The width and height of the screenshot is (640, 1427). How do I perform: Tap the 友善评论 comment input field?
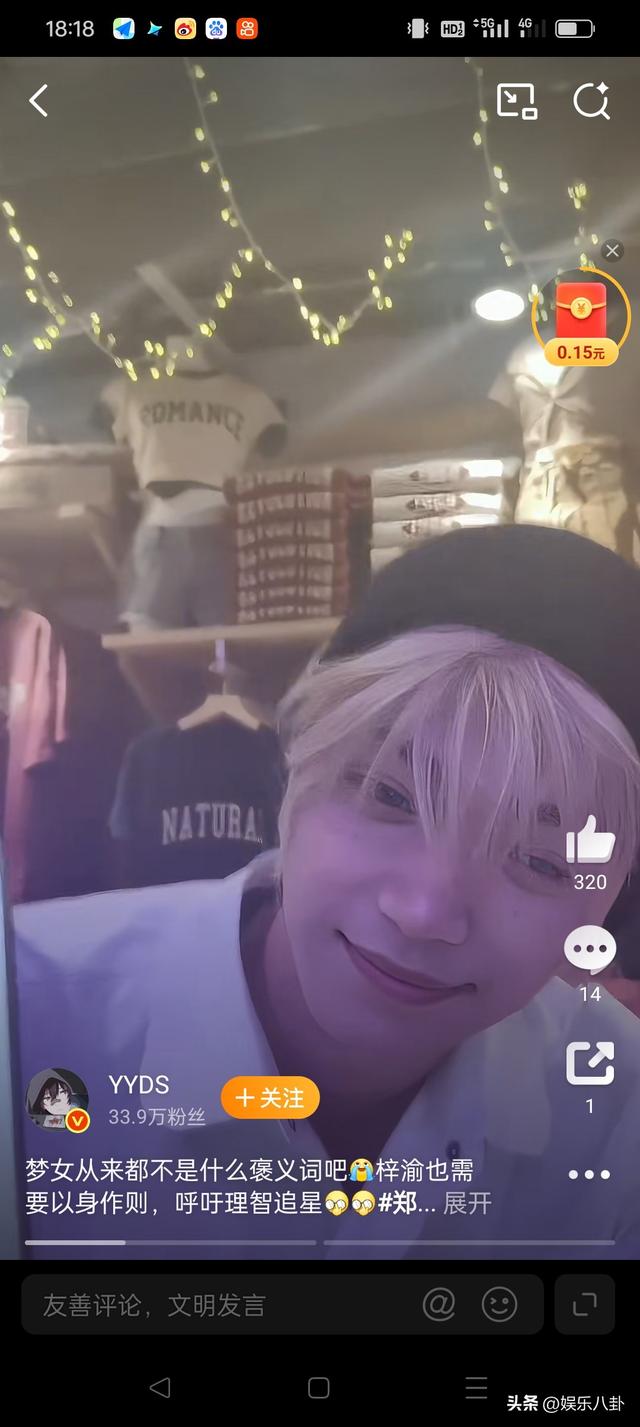220,1304
